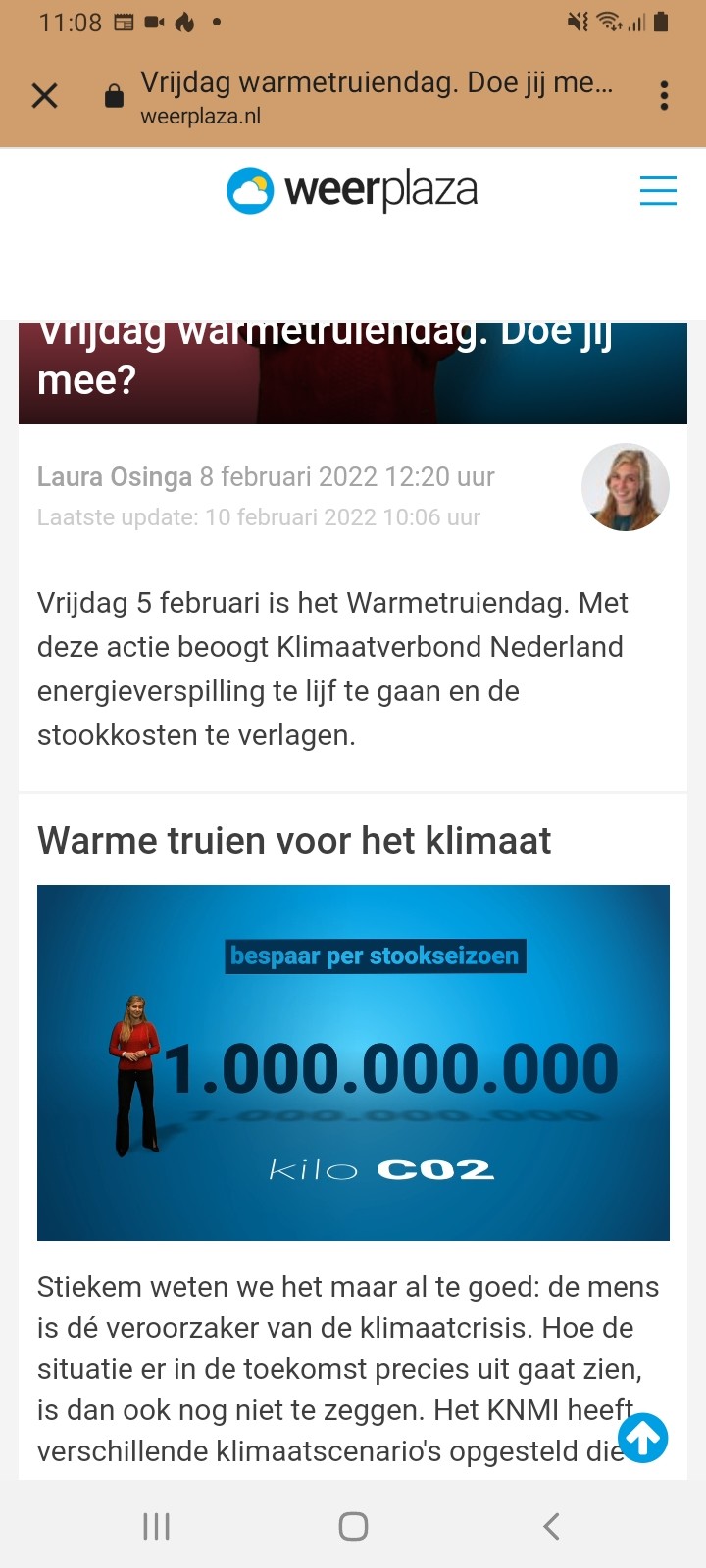The width and height of the screenshot is (706, 1568).
Task: Open the Weerplaza hamburger menu
Action: [658, 190]
